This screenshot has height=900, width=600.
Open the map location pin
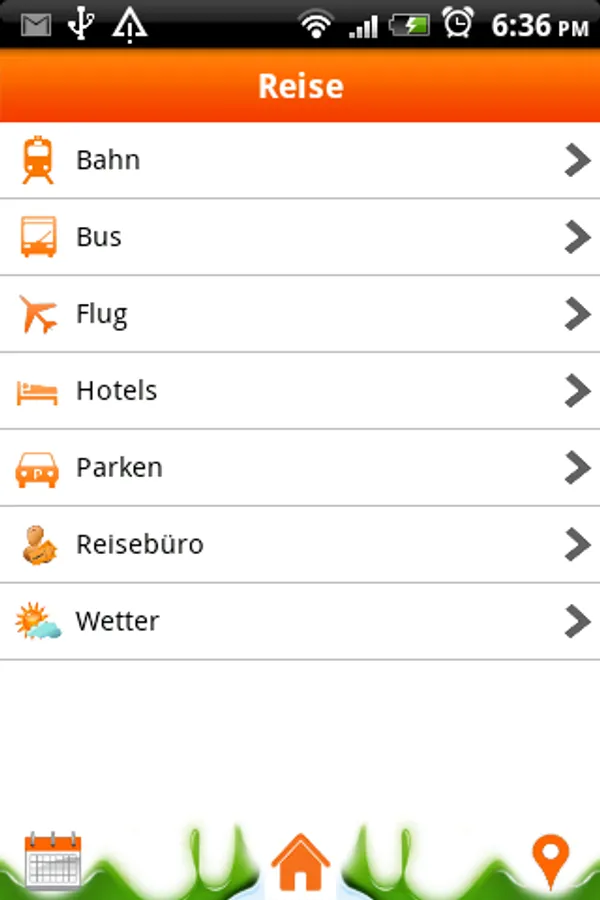550,860
